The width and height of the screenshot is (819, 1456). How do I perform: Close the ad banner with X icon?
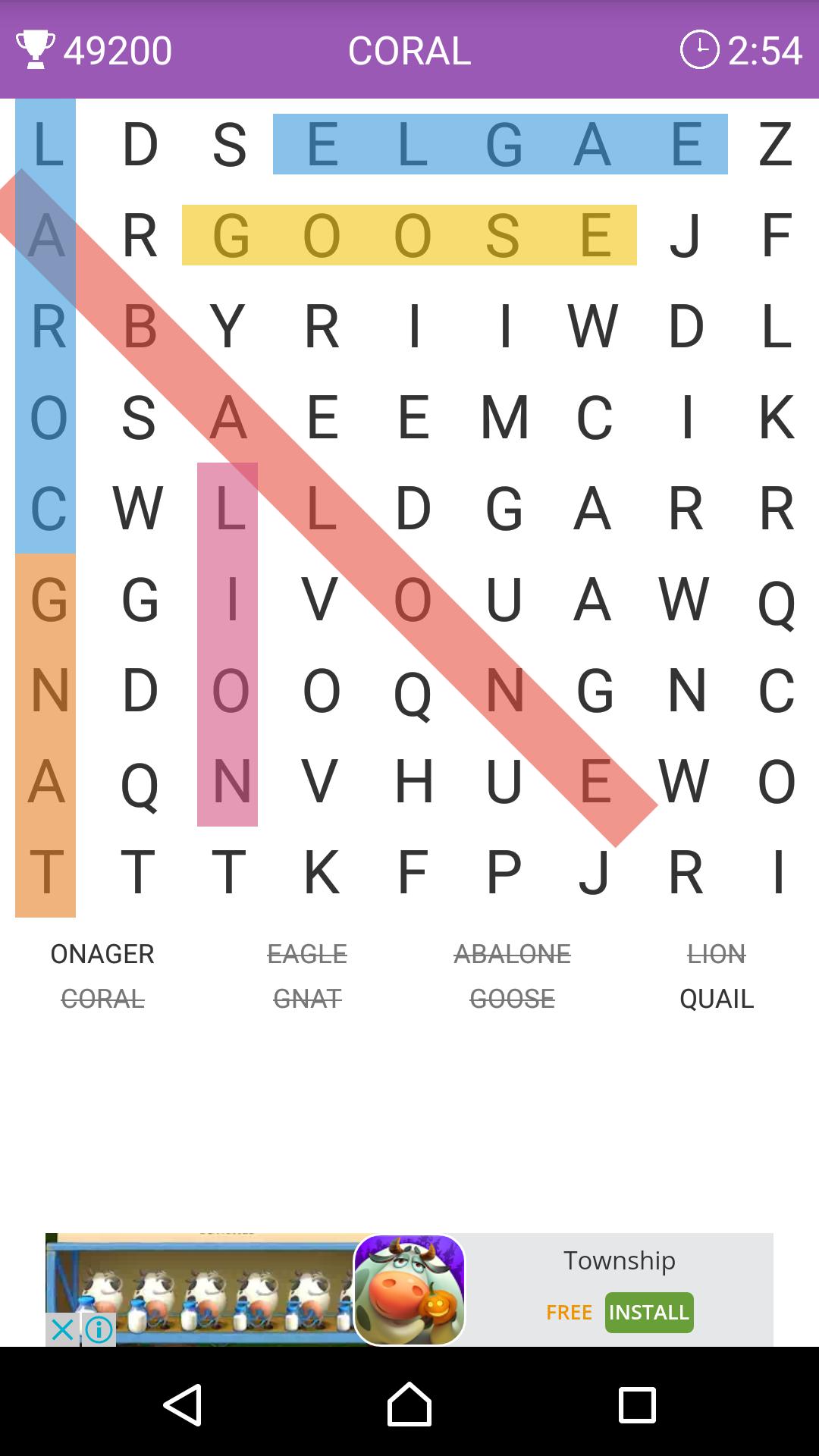pos(63,1329)
